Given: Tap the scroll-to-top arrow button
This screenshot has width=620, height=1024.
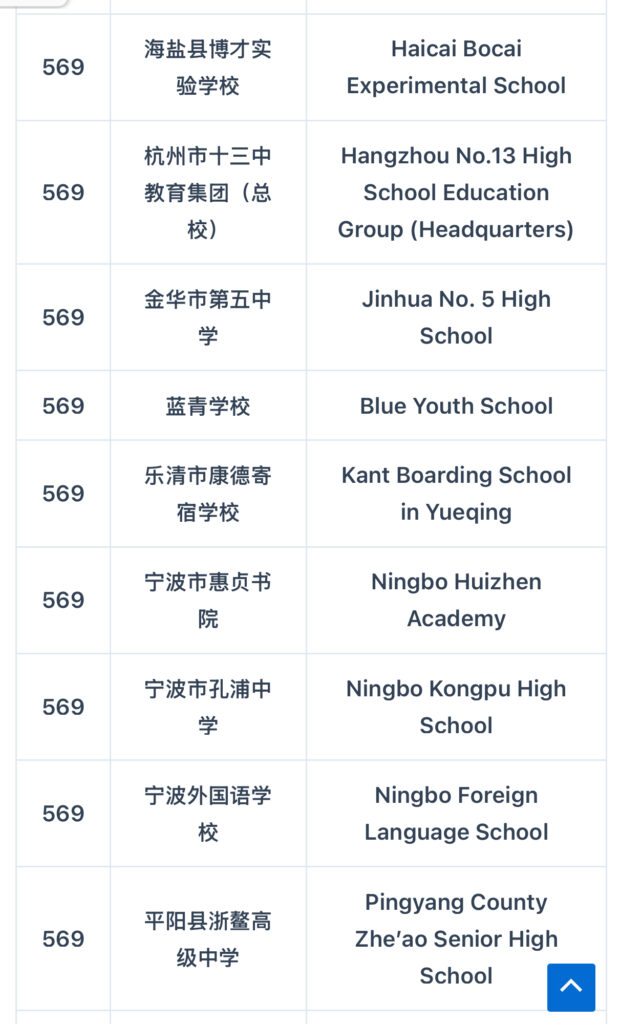Looking at the screenshot, I should click(x=571, y=987).
